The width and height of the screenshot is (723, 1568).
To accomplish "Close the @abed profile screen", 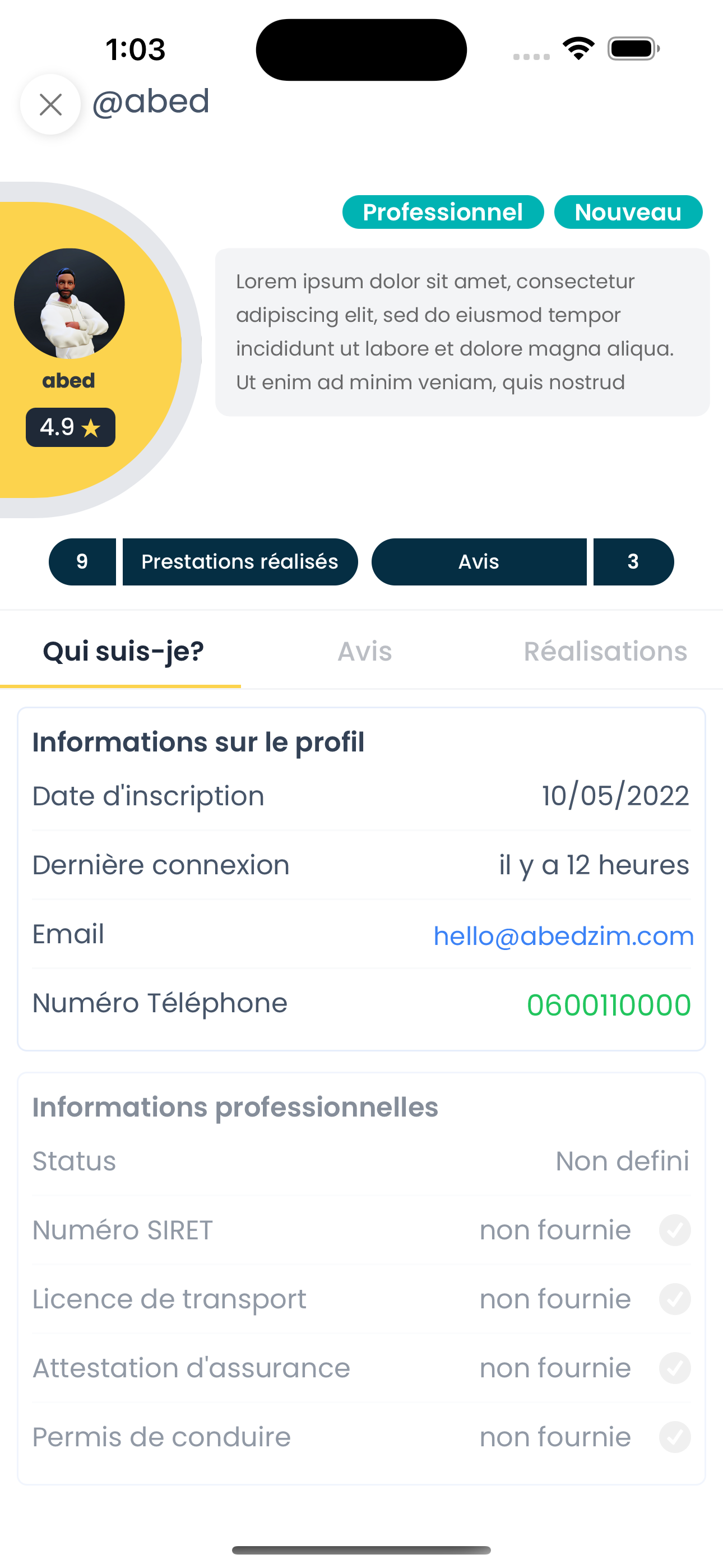I will click(50, 105).
